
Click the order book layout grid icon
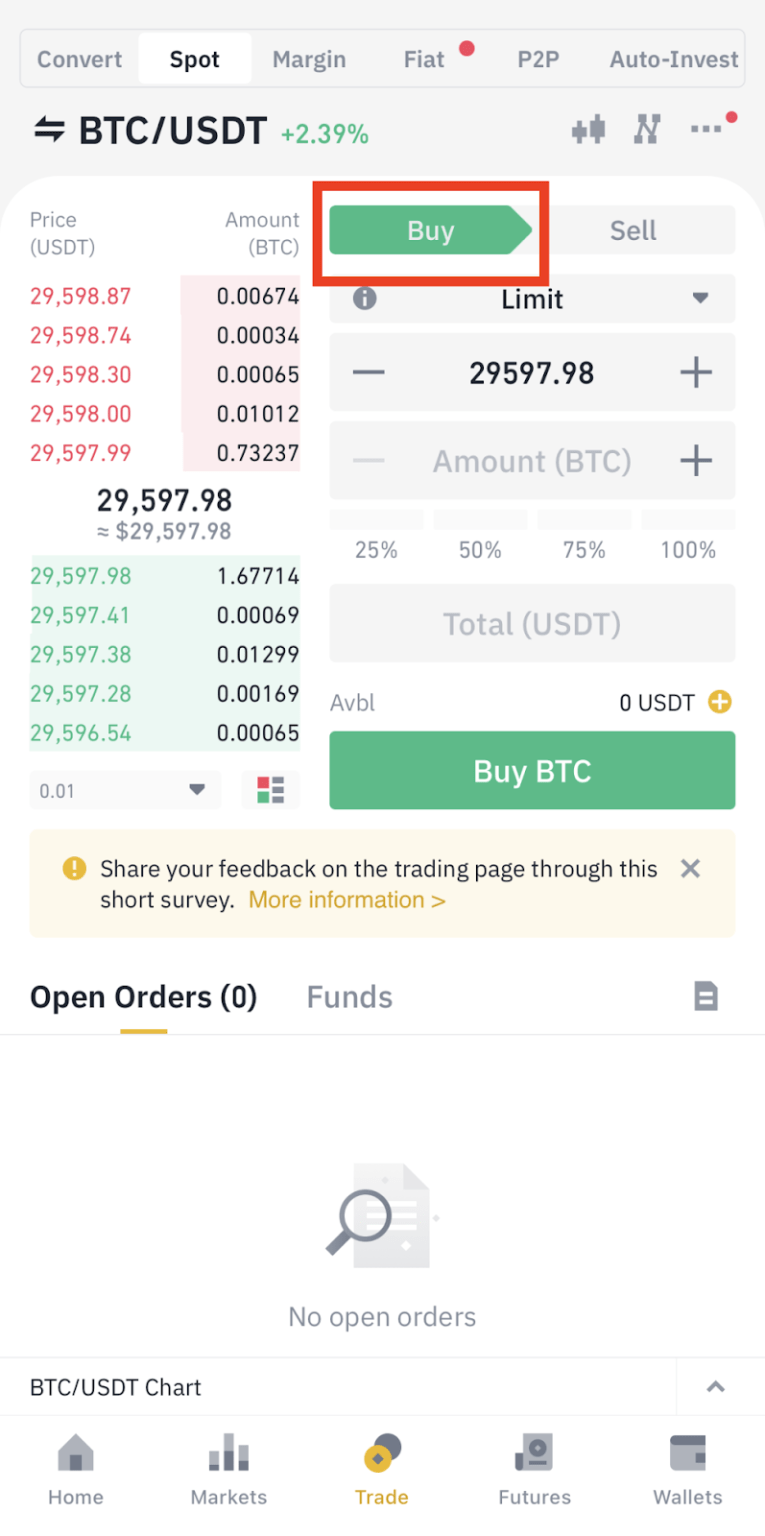point(270,790)
